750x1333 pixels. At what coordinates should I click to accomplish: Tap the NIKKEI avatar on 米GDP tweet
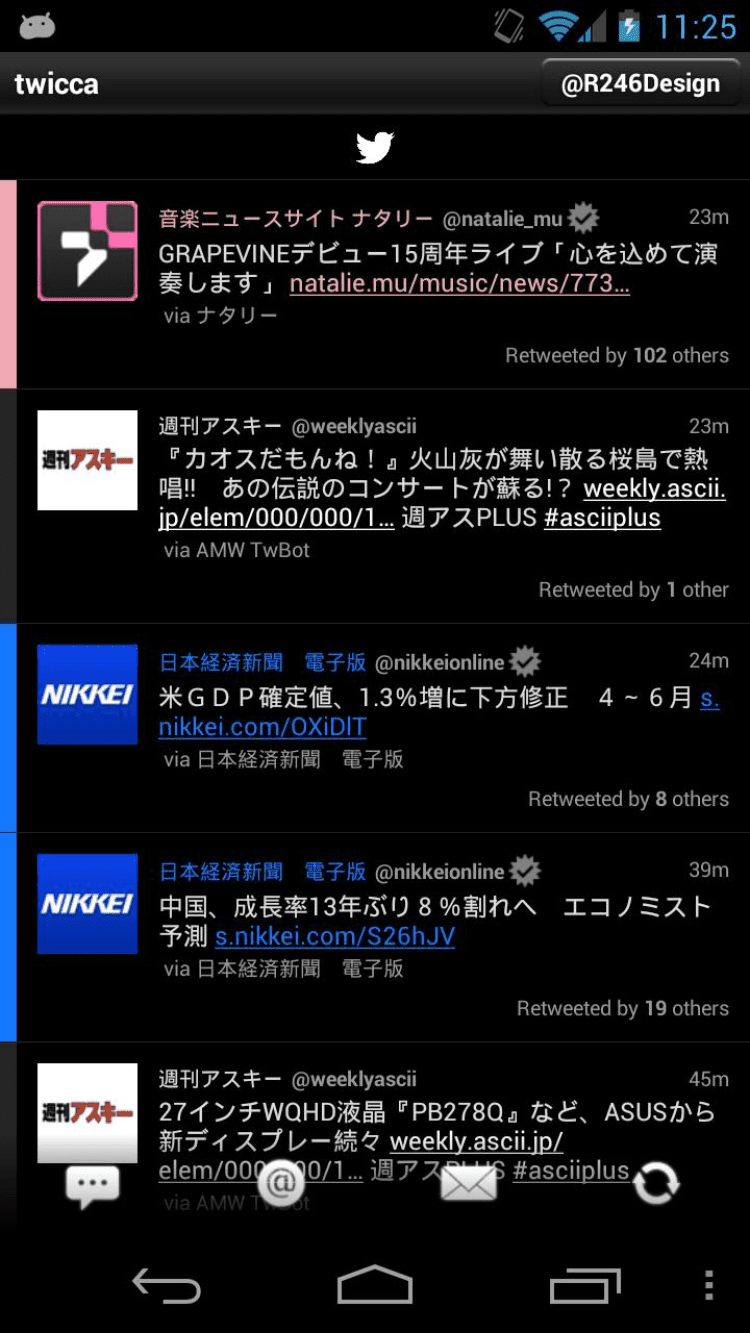[87, 694]
